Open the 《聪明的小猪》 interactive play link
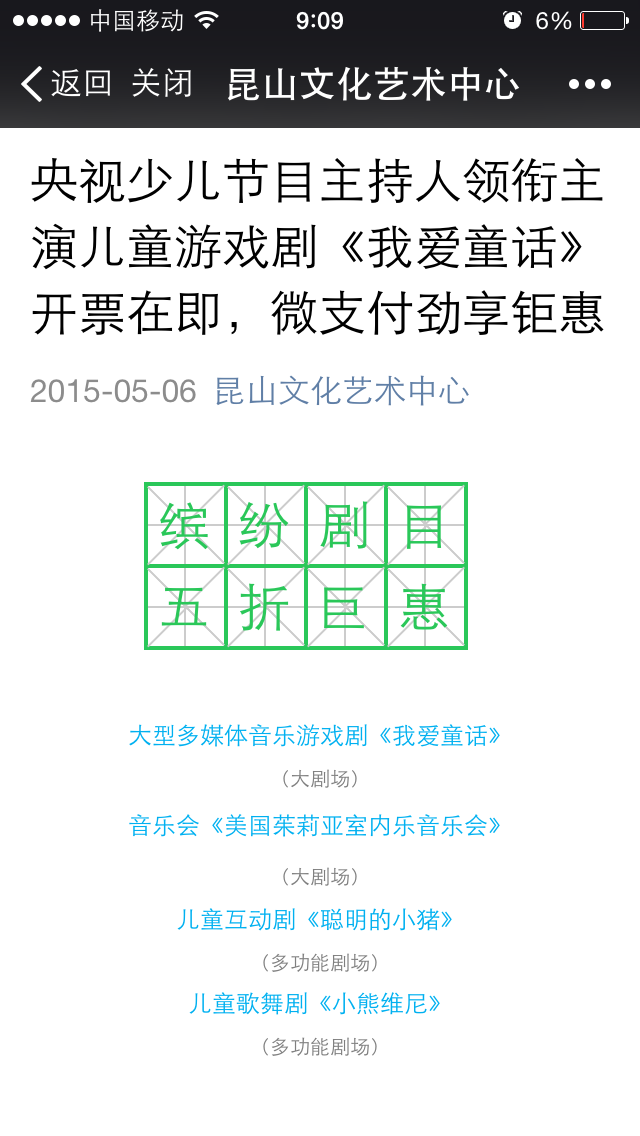The width and height of the screenshot is (640, 1136). (315, 919)
